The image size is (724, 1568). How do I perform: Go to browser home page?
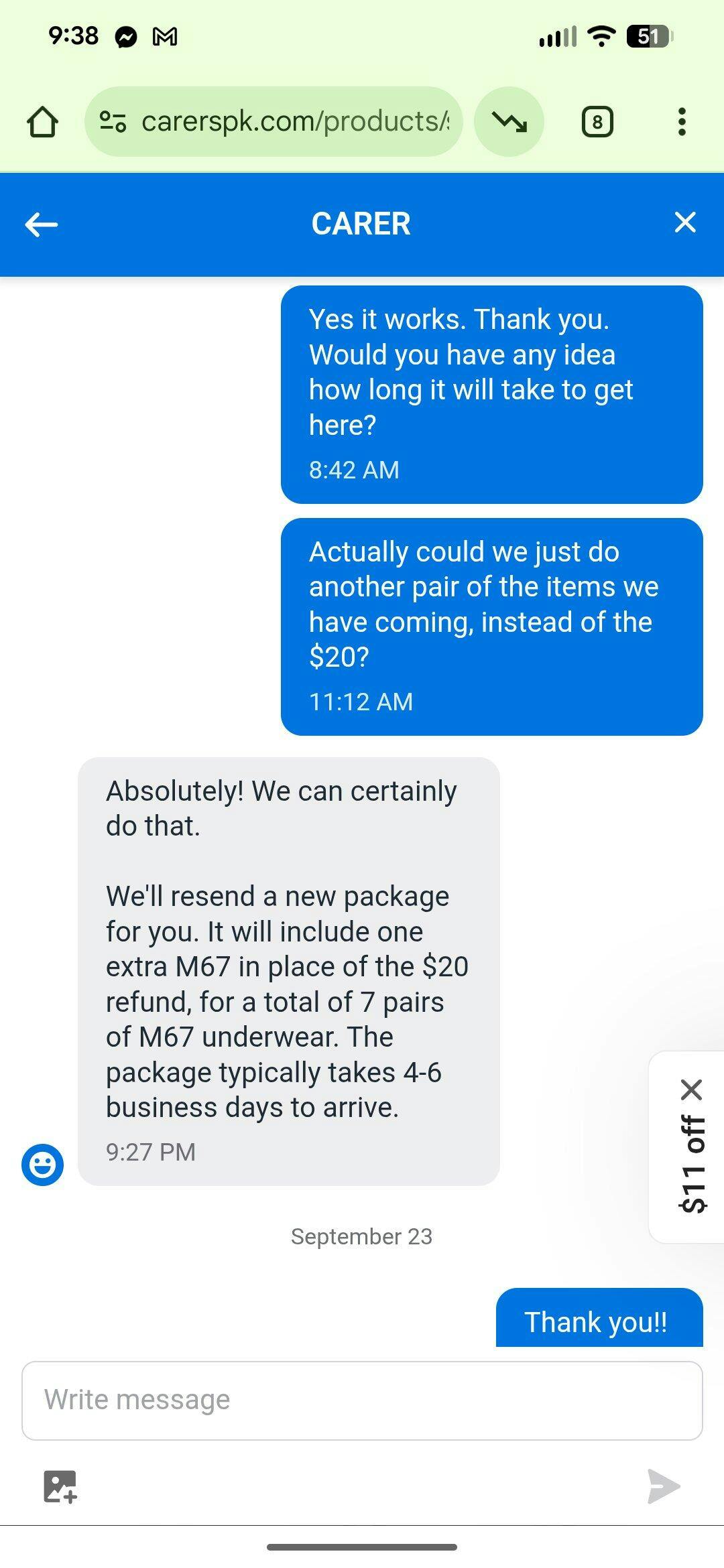pos(42,122)
